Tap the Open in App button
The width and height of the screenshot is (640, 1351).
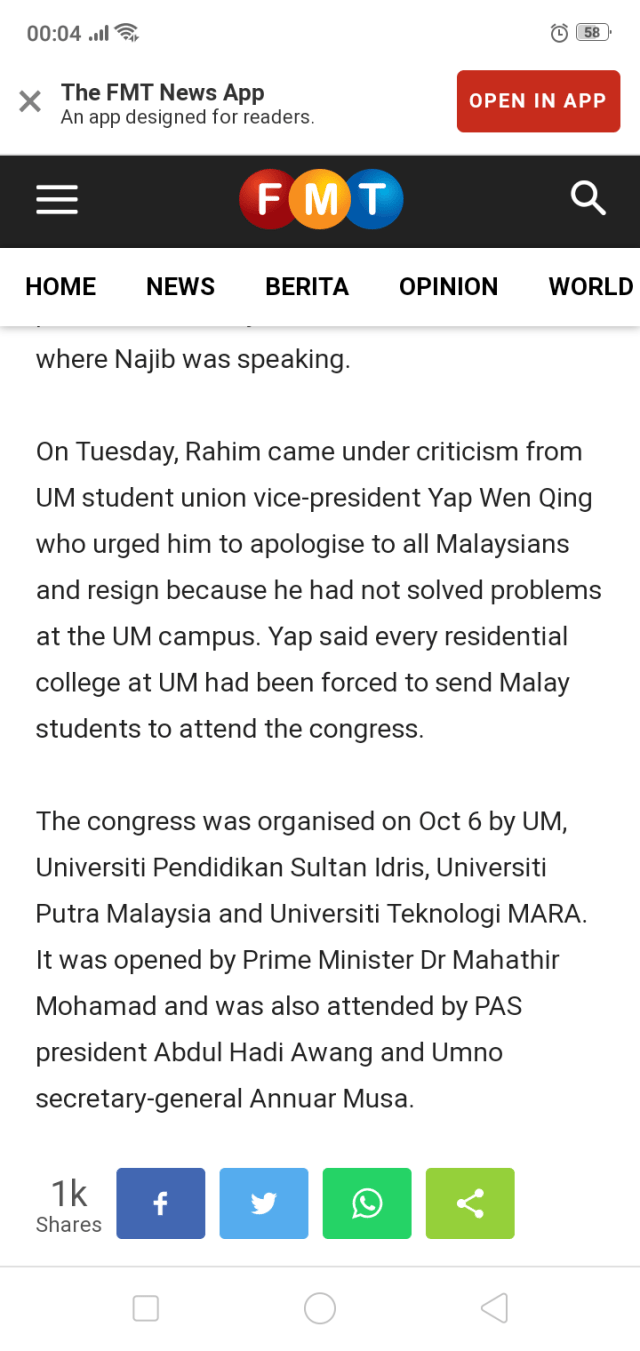[x=538, y=101]
